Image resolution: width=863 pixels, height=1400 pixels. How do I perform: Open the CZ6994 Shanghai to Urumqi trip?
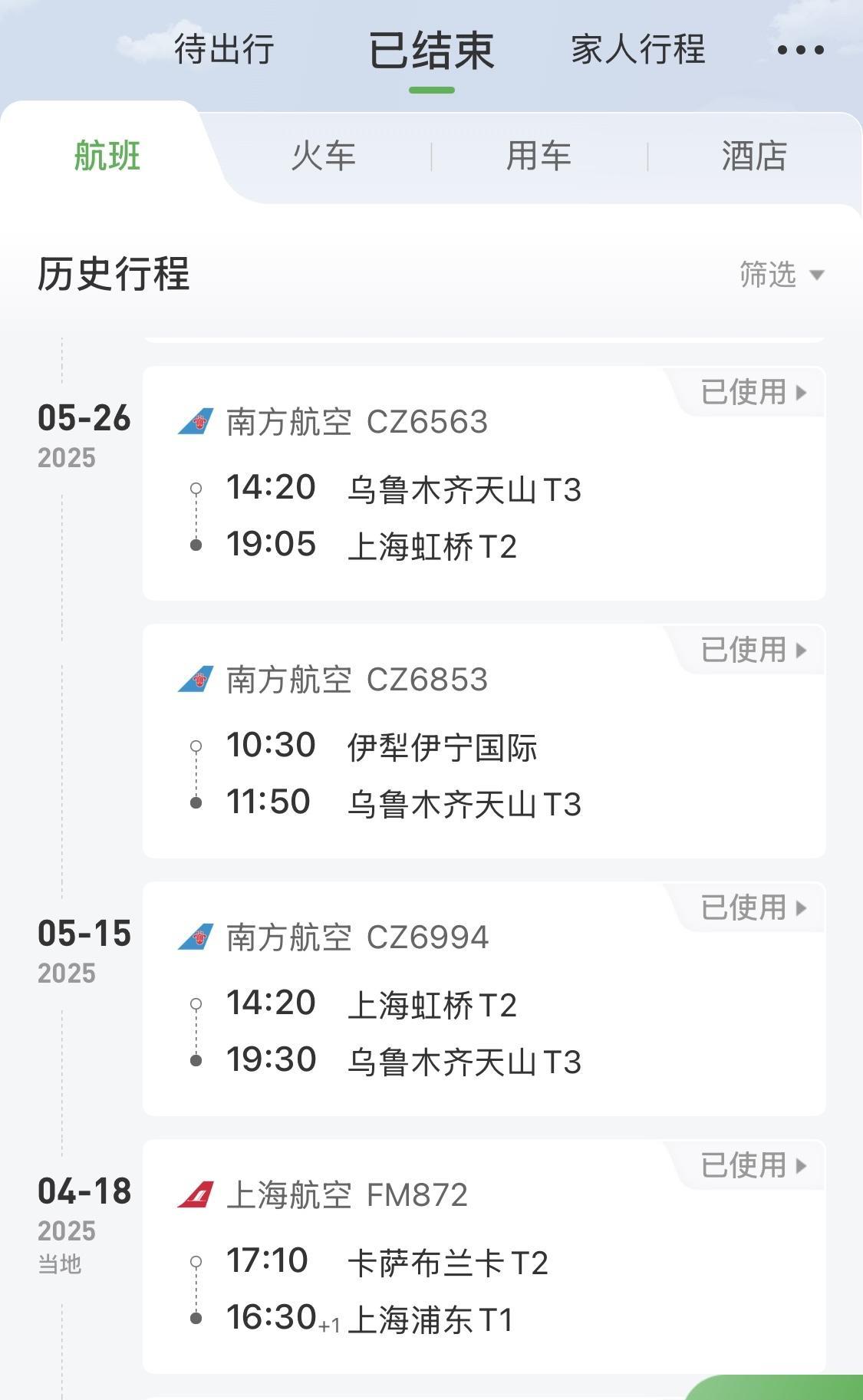484,999
